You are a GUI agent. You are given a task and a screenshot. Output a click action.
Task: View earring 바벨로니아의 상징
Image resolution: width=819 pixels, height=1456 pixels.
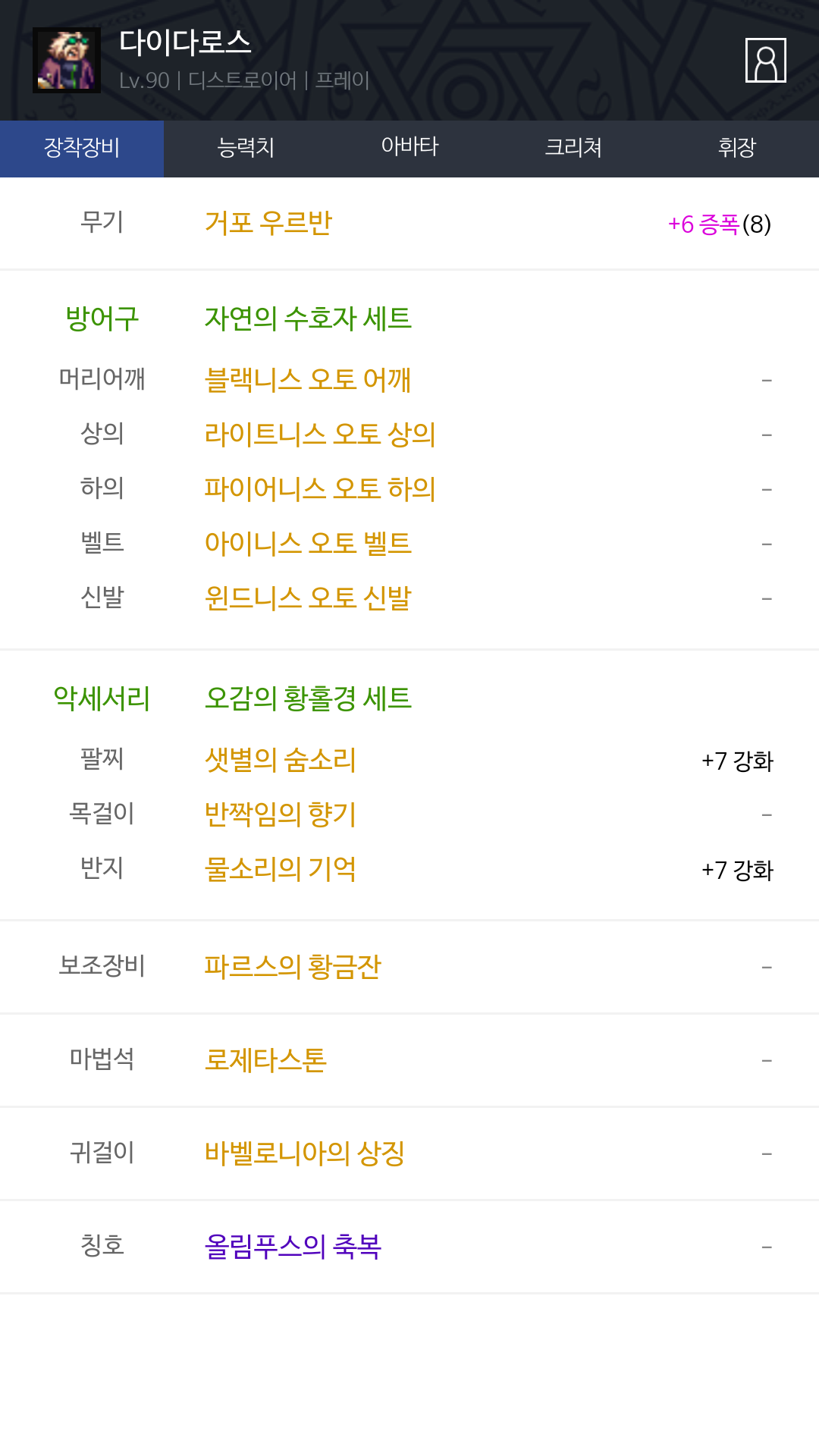(305, 1153)
